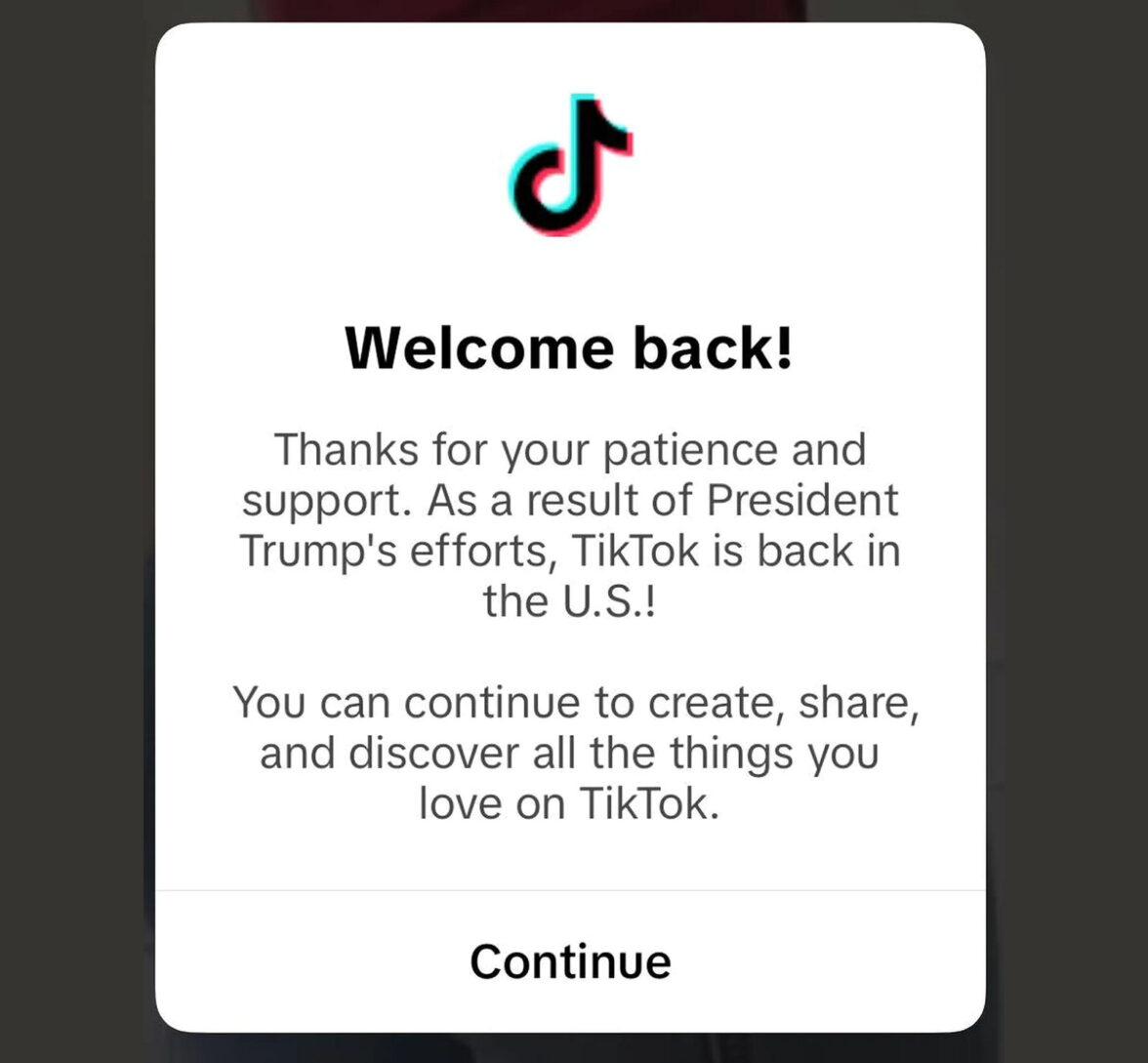Tap Continue on the welcome dialog
1148x1063 pixels.
(570, 961)
